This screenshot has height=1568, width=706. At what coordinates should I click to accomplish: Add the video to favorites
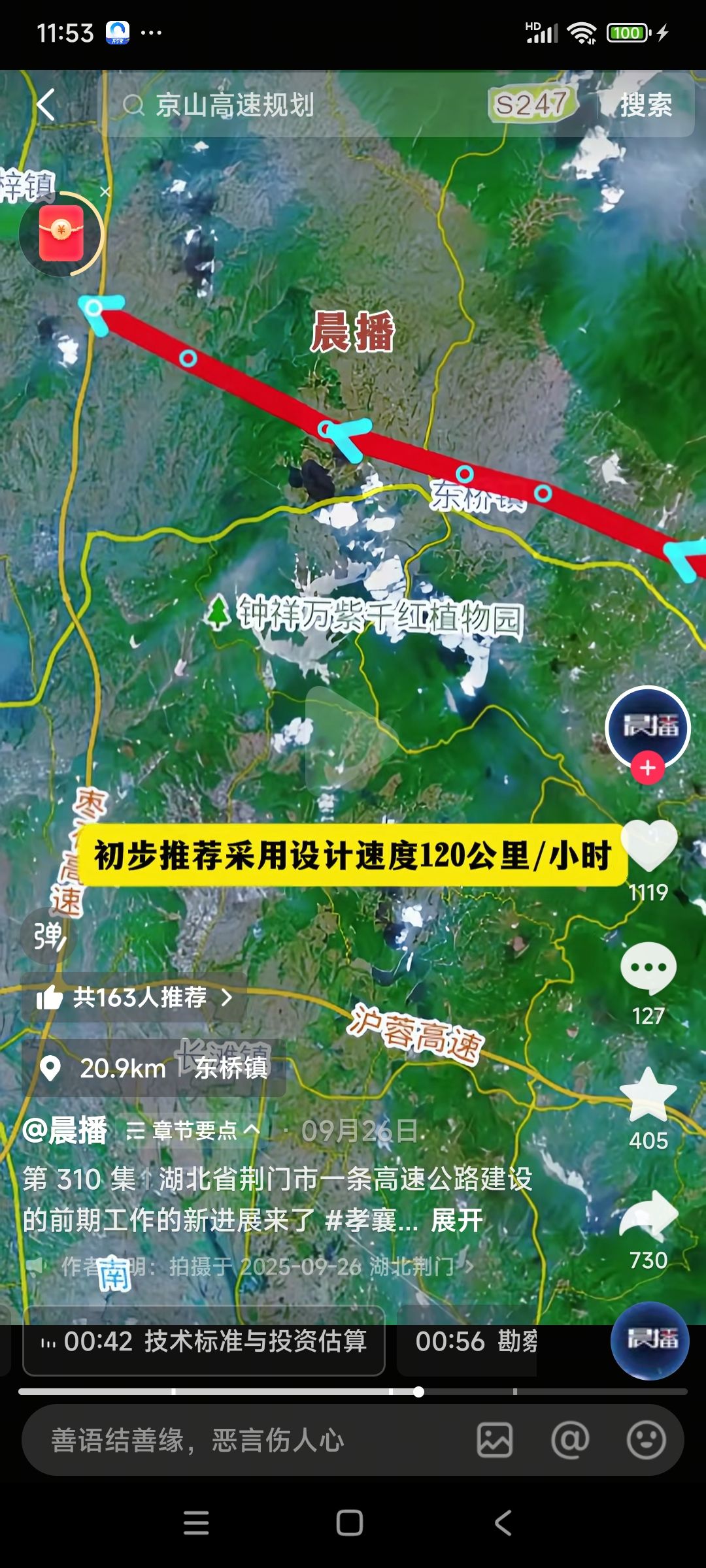[x=648, y=1094]
